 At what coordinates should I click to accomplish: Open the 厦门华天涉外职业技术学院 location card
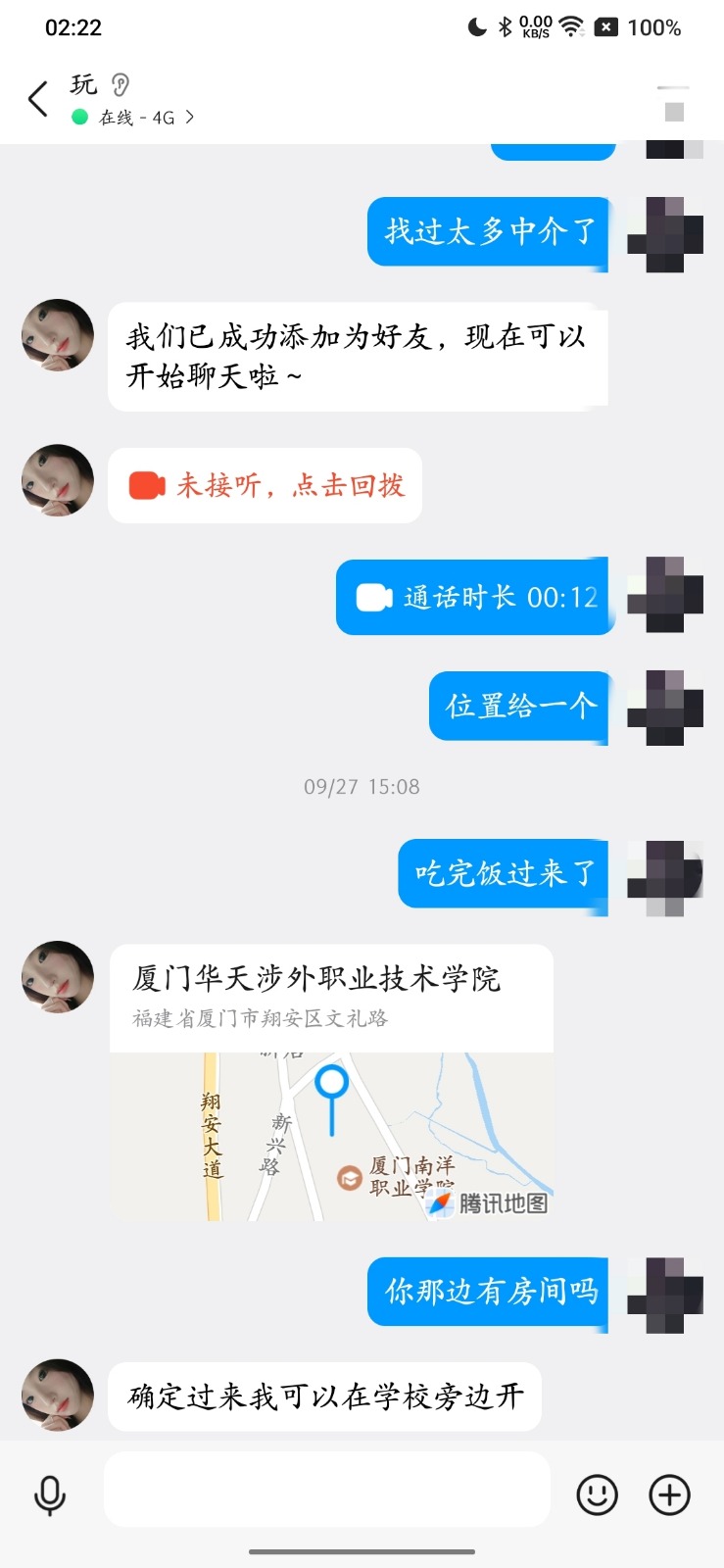[x=331, y=1082]
